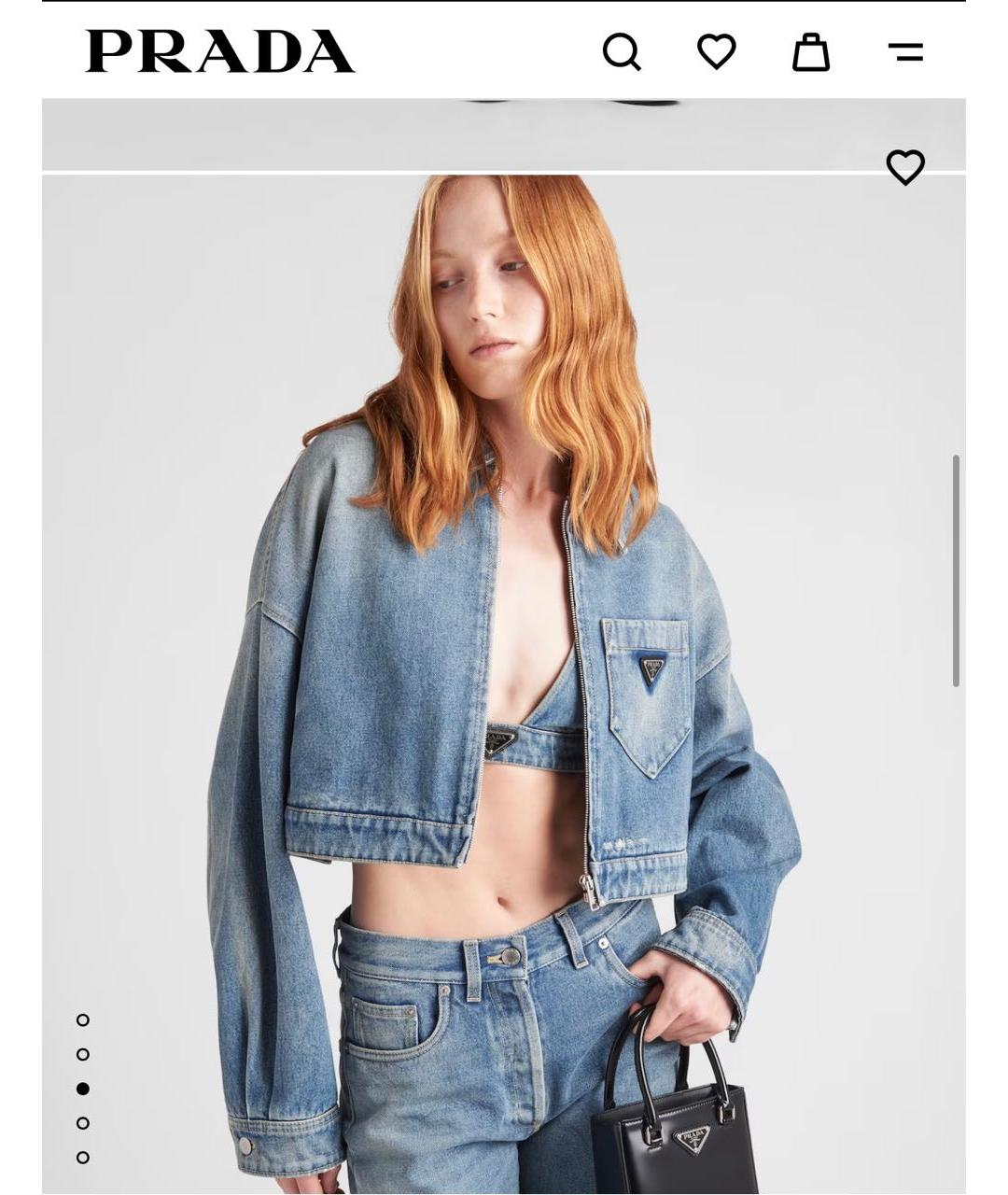Open the hamburger menu
The height and width of the screenshot is (1195, 1008).
[x=904, y=52]
